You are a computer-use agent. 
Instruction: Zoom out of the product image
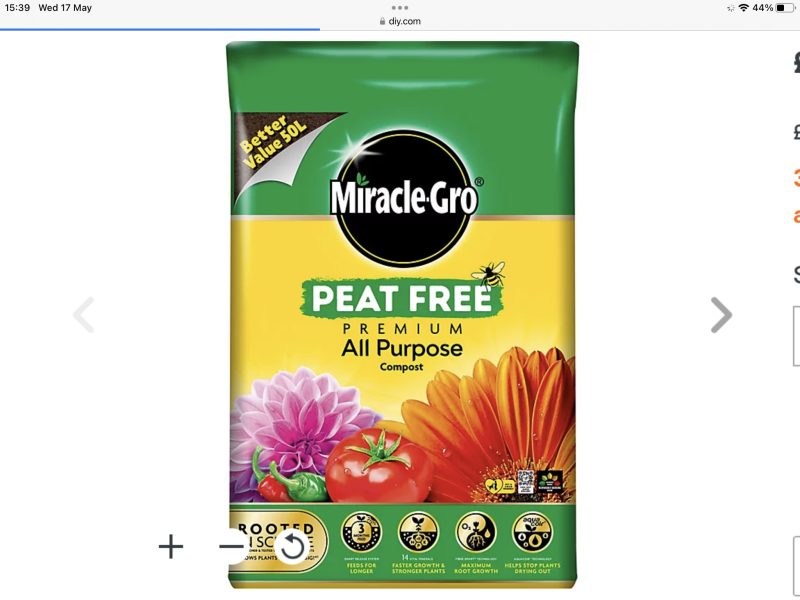pos(231,546)
